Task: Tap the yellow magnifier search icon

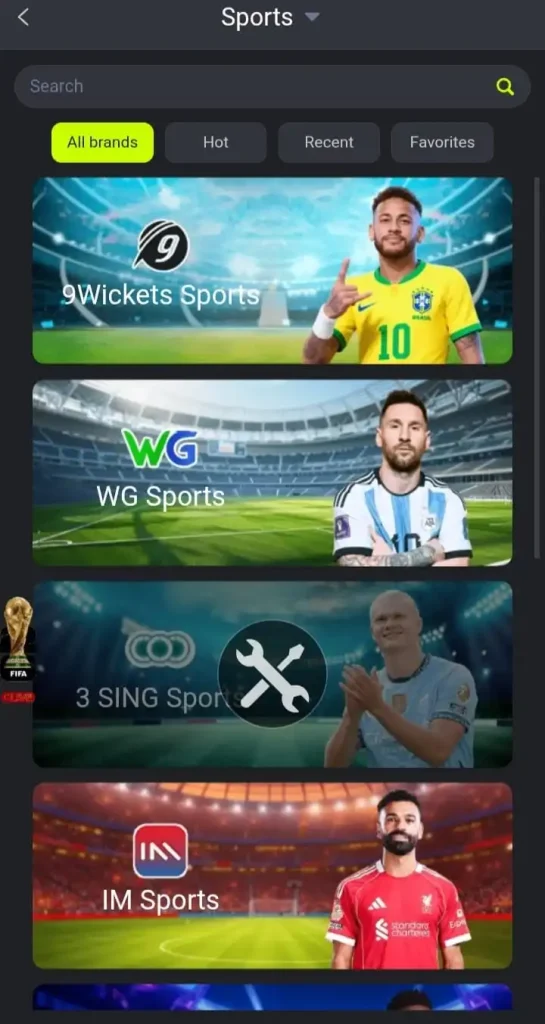Action: coord(505,86)
